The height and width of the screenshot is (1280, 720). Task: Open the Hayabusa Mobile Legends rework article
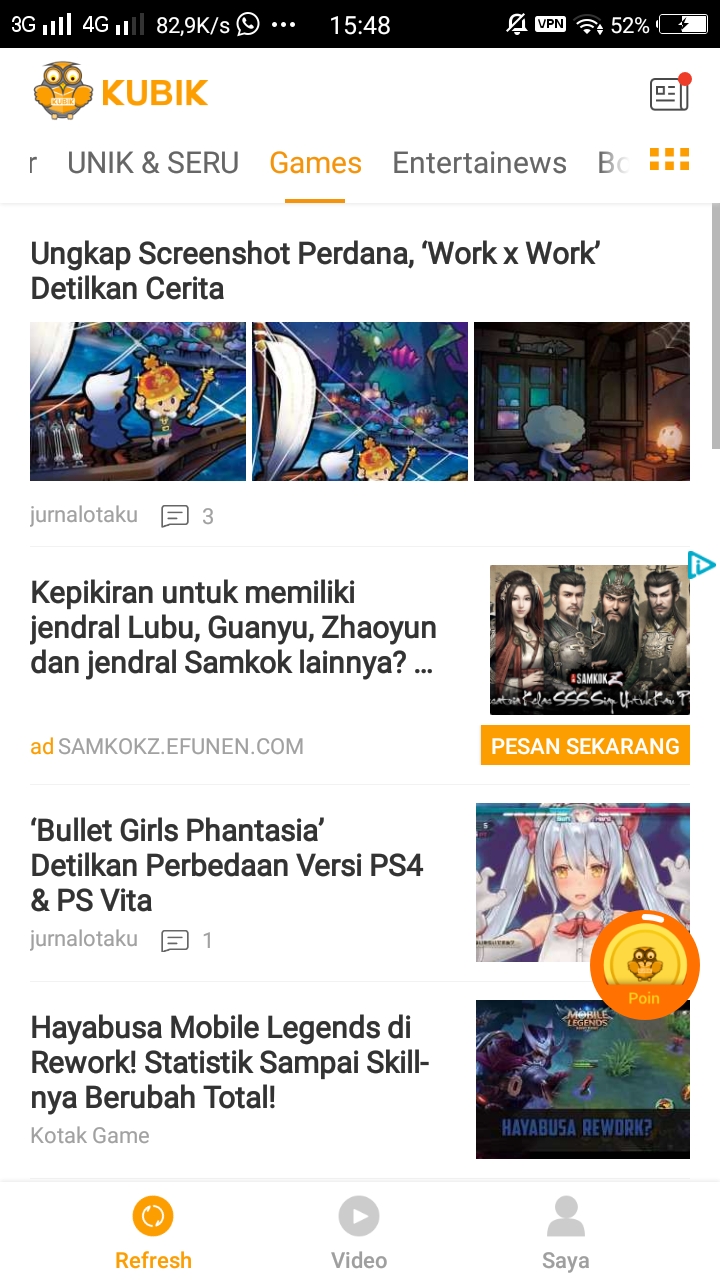tap(230, 1062)
